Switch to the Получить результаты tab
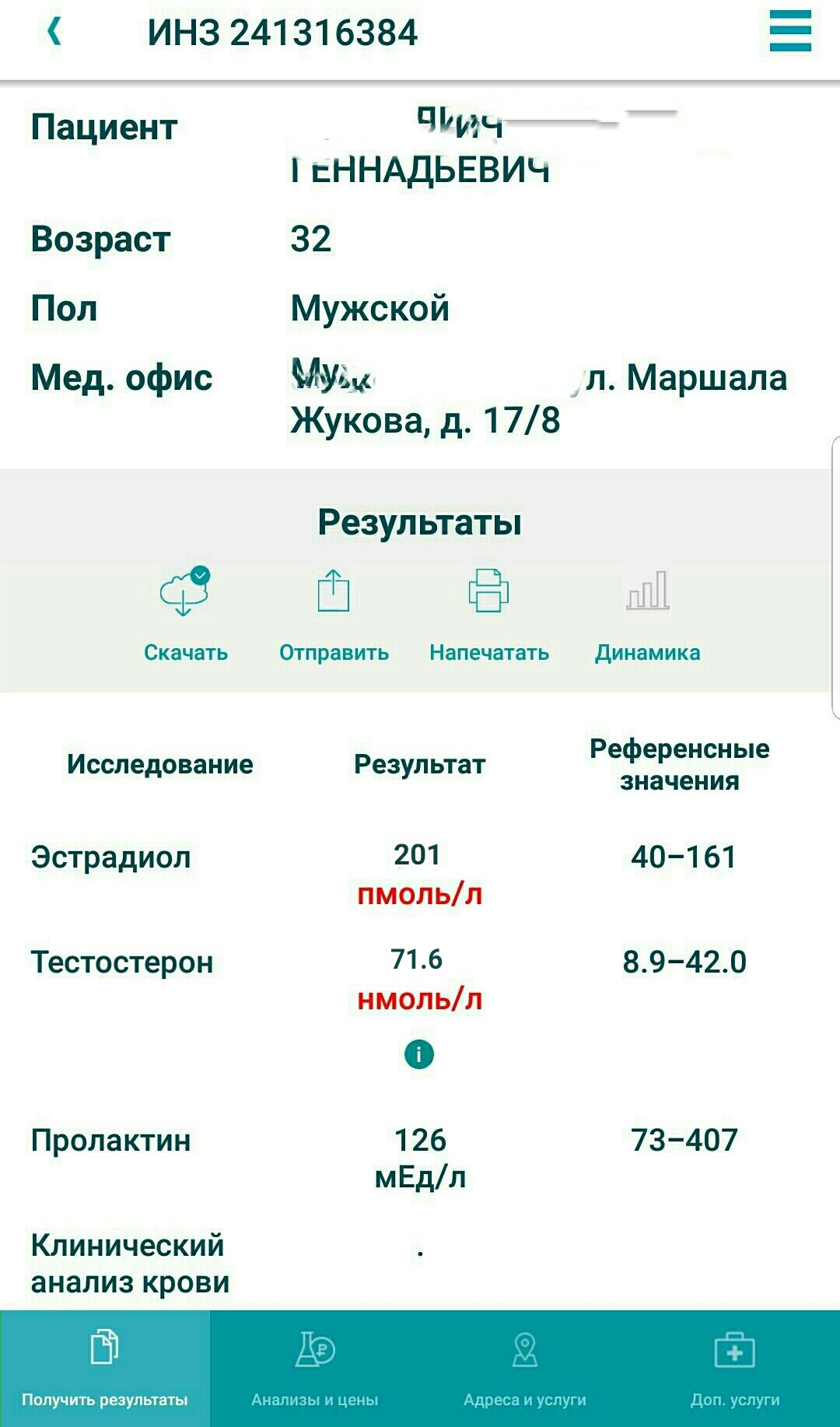 tap(105, 1368)
